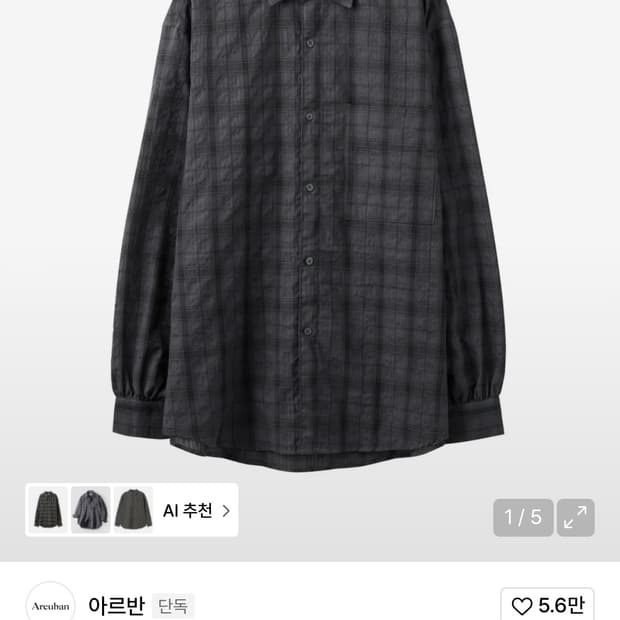The height and width of the screenshot is (620, 620).
Task: View the blue-gray shirt recommendation thumbnail
Action: click(90, 510)
